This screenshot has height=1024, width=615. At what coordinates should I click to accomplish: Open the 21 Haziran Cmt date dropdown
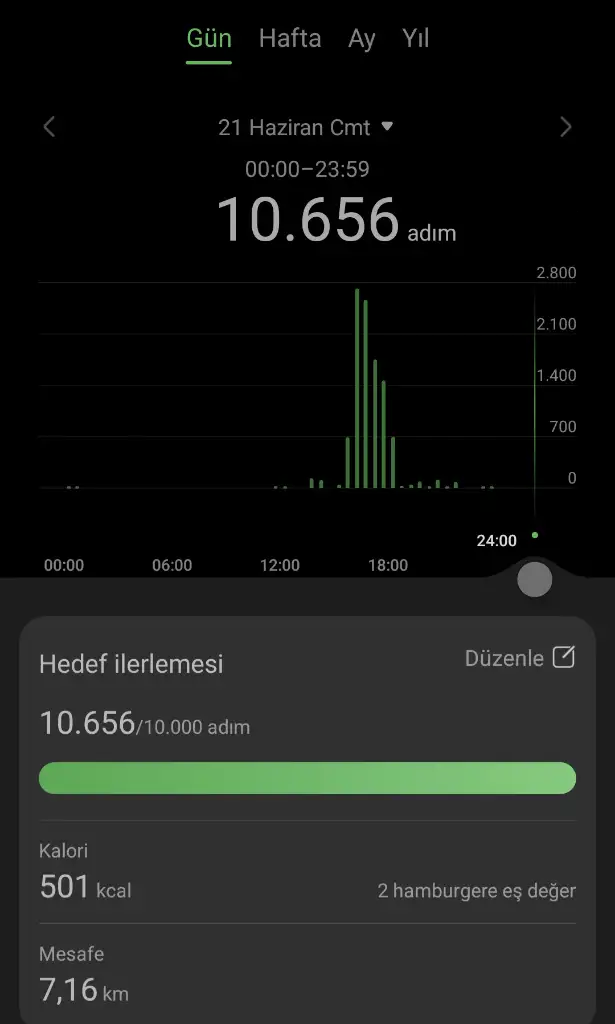(306, 127)
